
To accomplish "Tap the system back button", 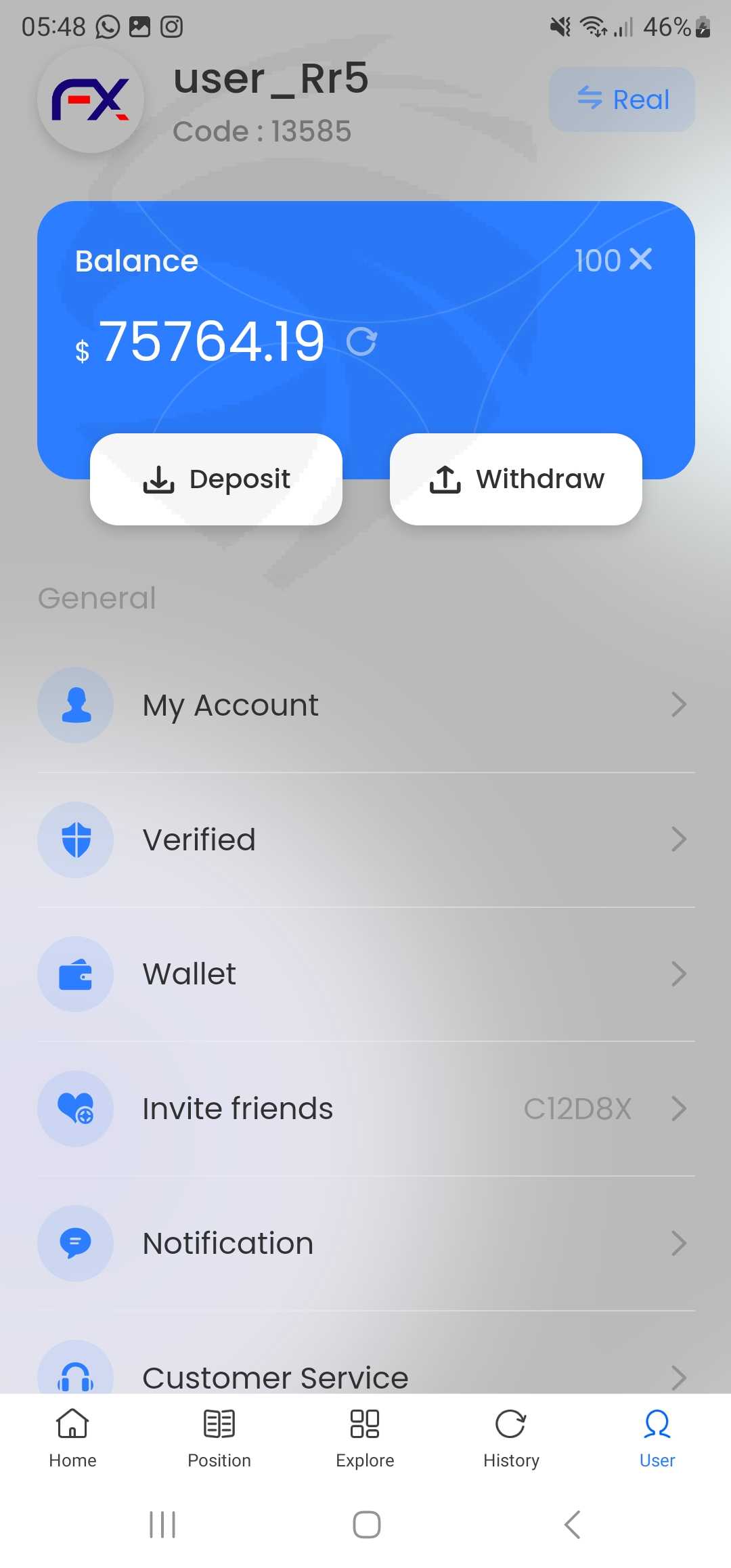I will point(573,1525).
